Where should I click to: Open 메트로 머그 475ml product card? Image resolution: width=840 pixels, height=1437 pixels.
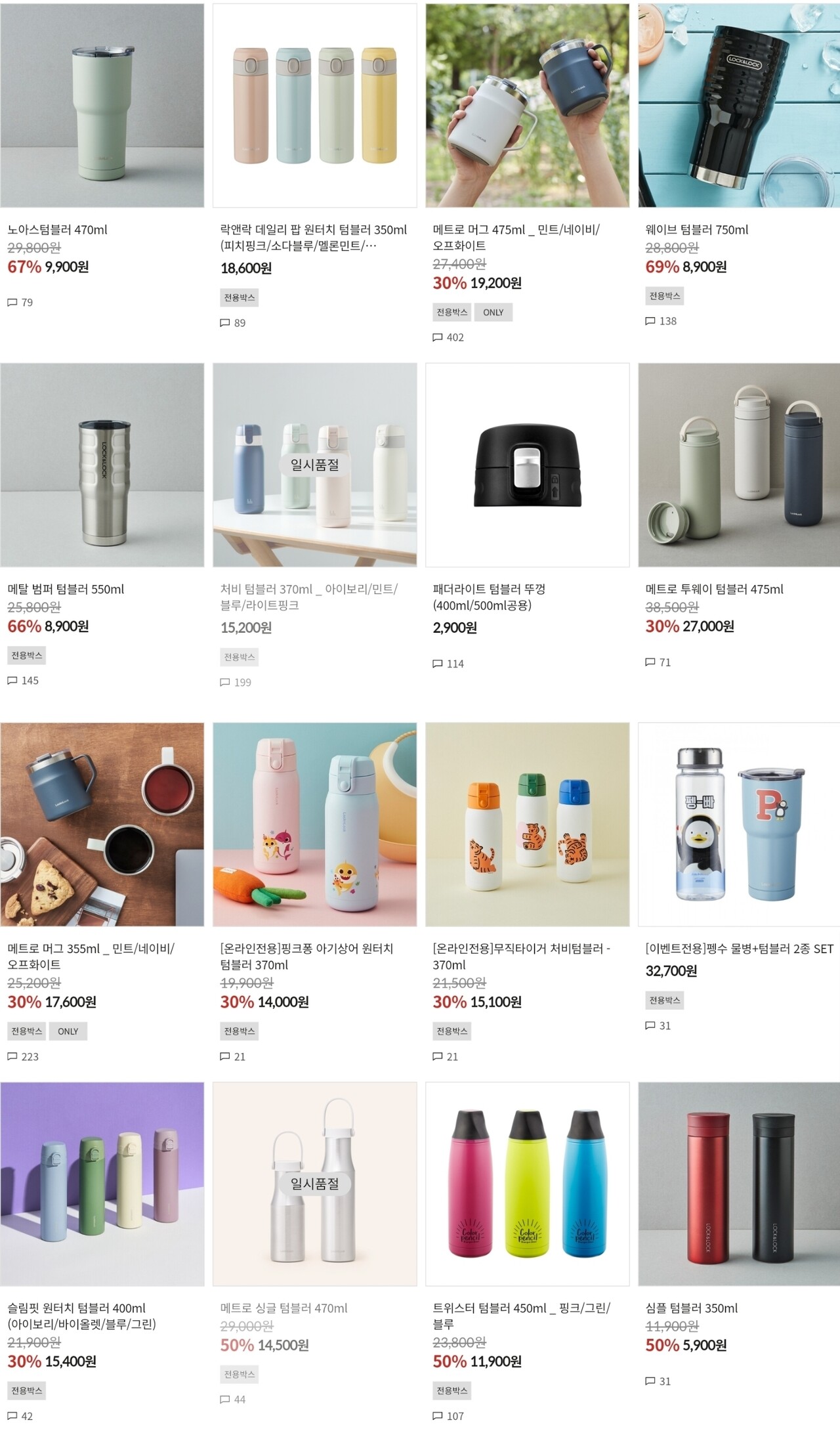(527, 106)
